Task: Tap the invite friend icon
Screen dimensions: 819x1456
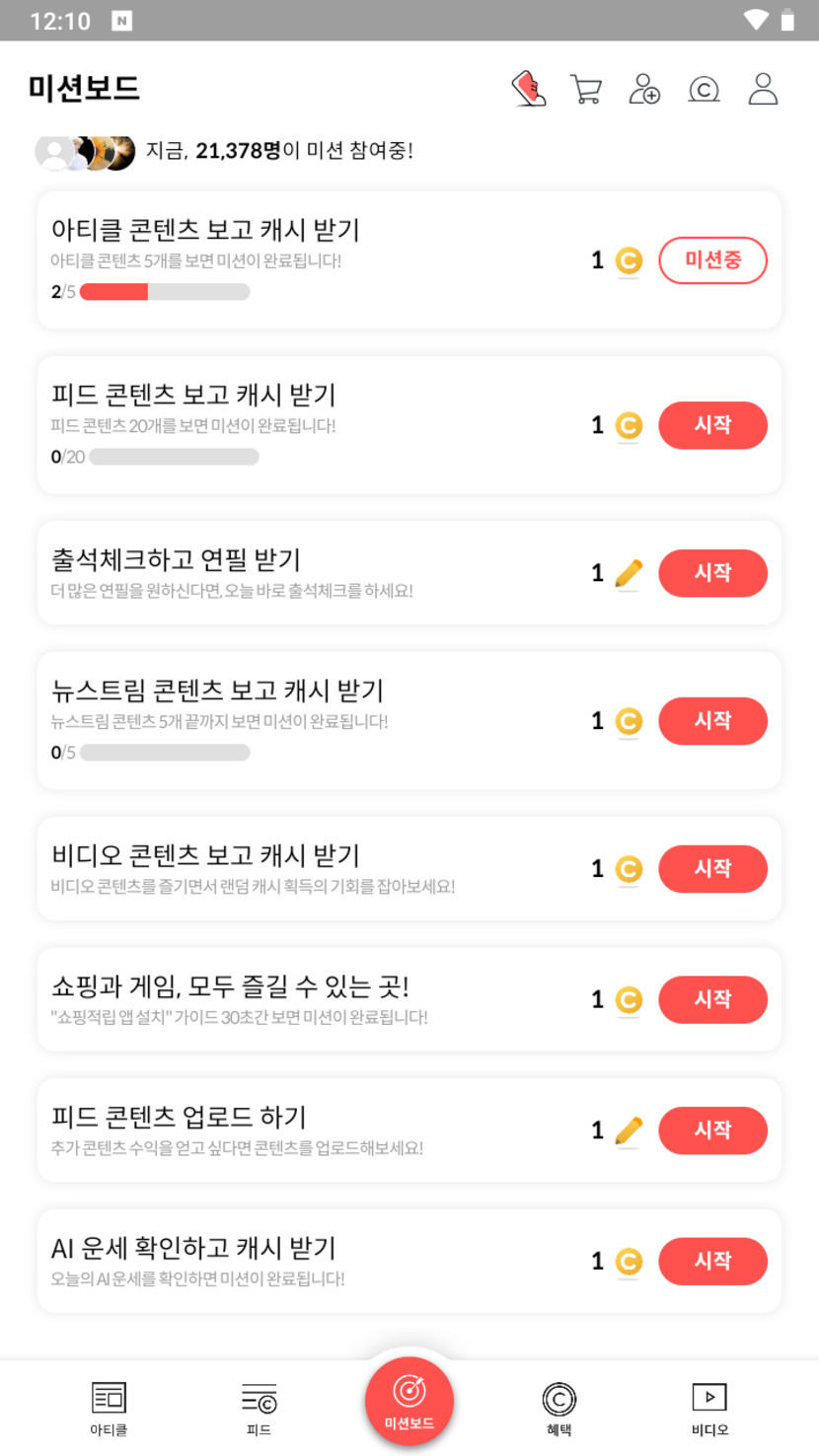Action: [x=644, y=89]
